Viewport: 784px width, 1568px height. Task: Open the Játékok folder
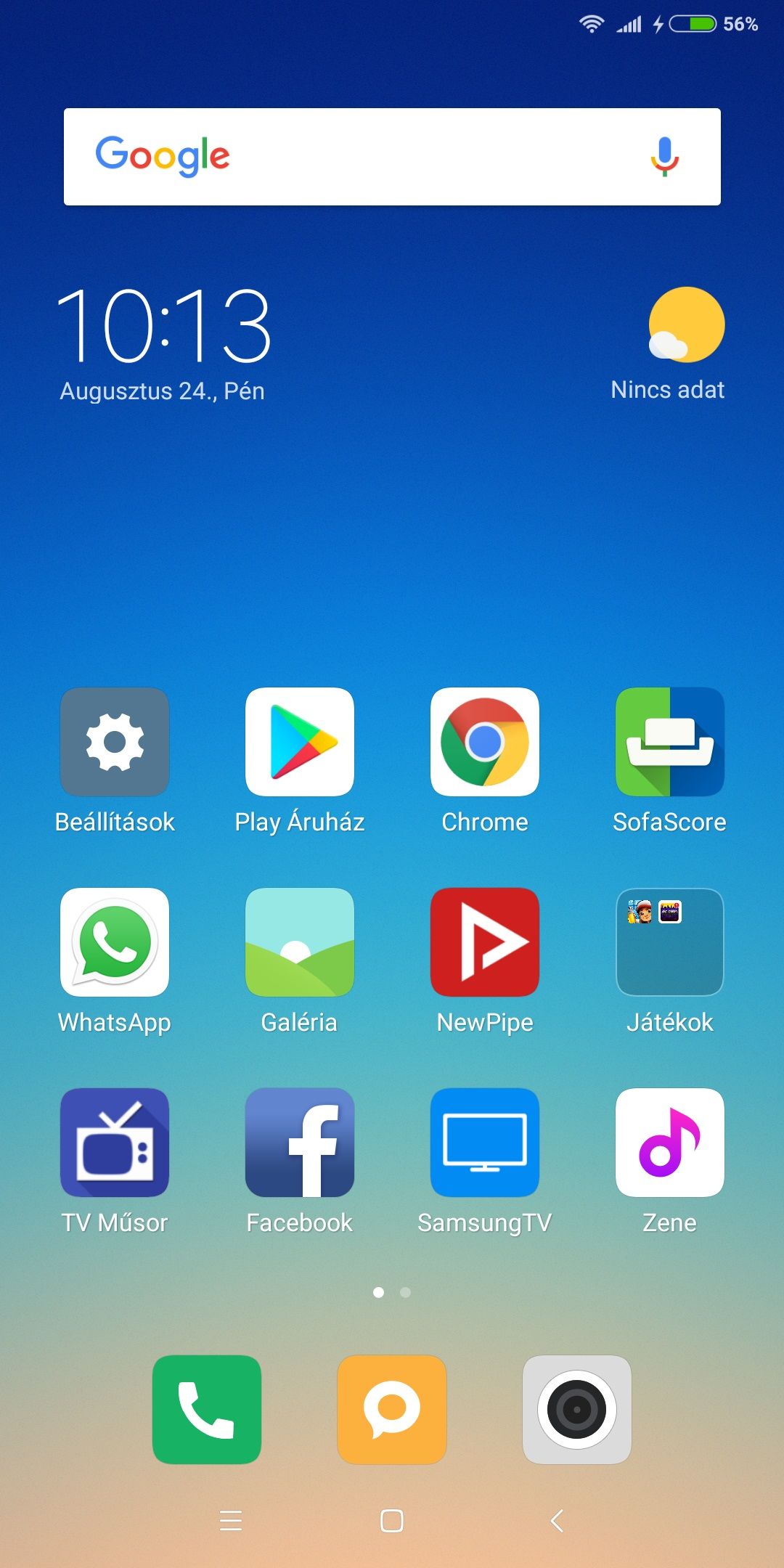(x=670, y=942)
